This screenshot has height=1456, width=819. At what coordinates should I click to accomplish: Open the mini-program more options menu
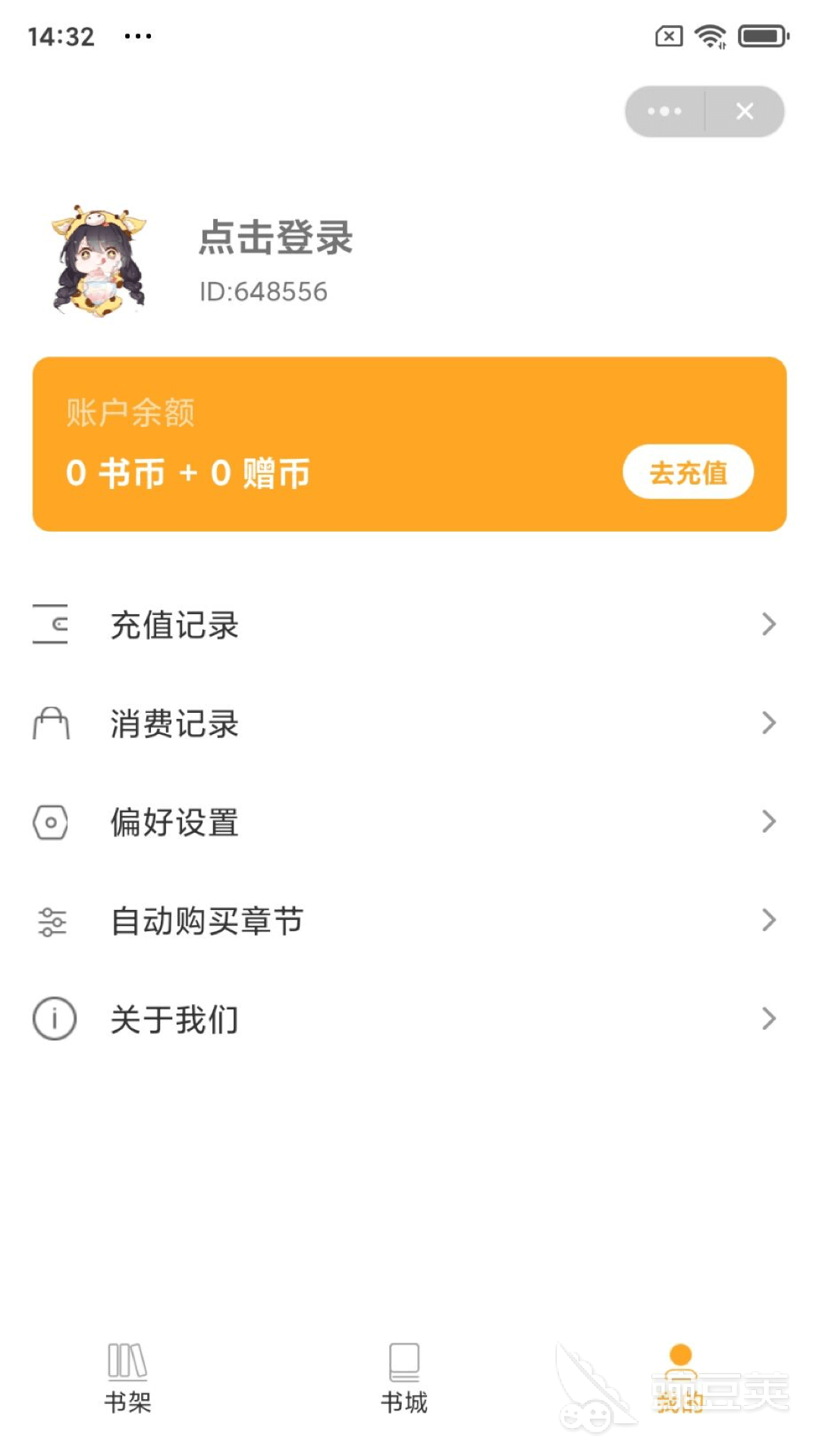(x=664, y=111)
